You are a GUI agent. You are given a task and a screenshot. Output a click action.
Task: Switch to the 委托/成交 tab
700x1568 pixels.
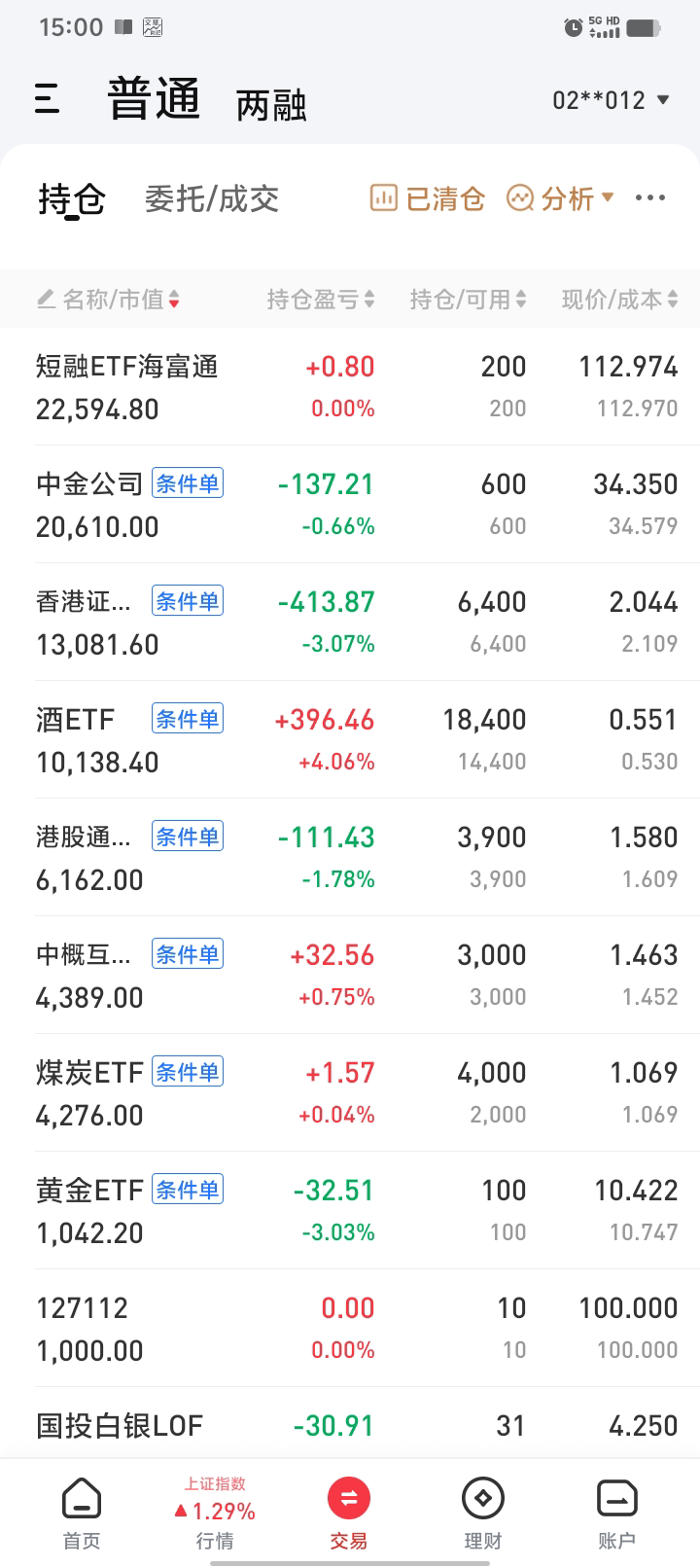pyautogui.click(x=212, y=199)
